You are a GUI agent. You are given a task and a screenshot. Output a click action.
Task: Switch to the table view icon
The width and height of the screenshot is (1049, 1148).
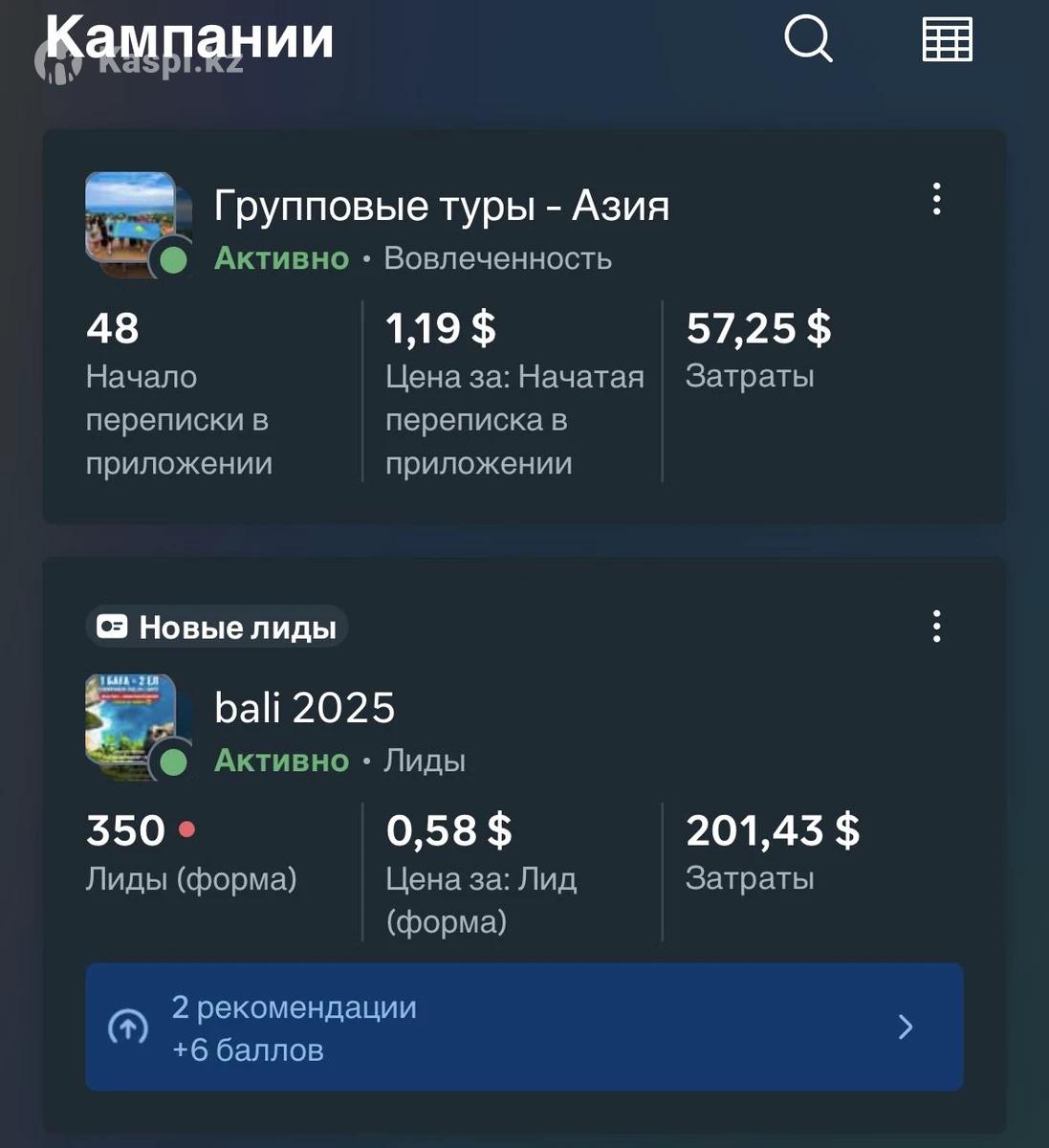coord(947,40)
